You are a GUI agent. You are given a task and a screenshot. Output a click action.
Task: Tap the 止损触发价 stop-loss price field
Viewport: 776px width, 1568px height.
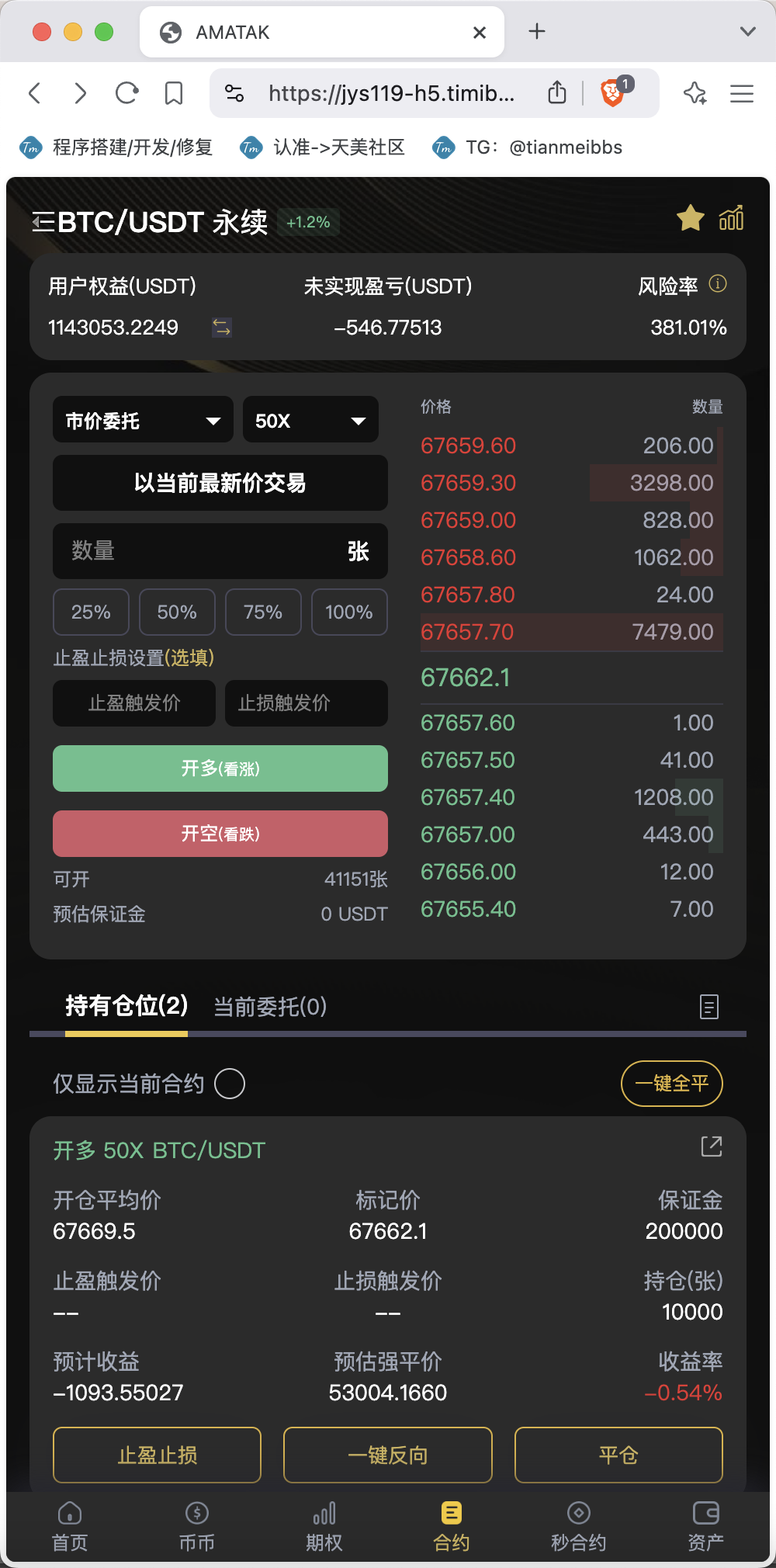307,703
